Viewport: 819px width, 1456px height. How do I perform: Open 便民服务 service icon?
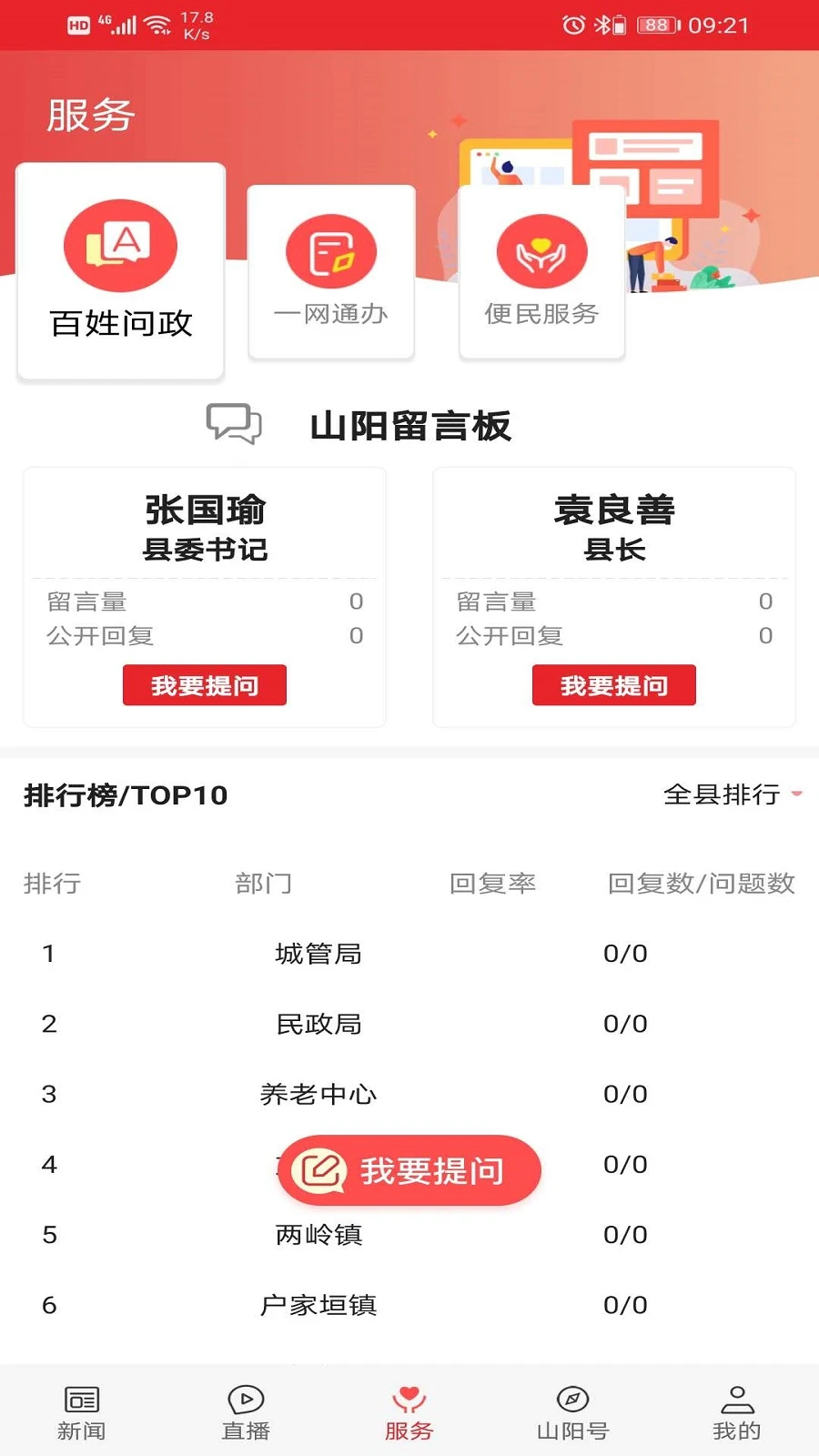click(x=541, y=252)
